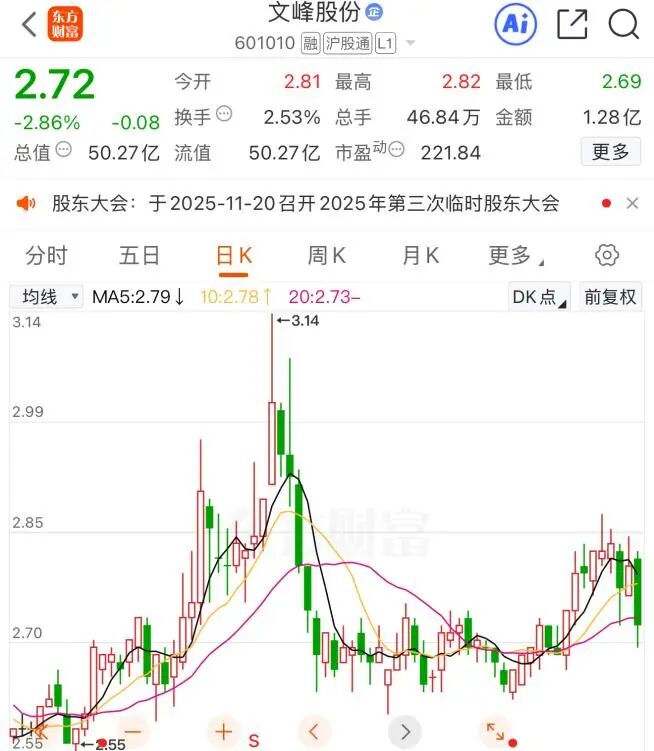View the 月K chart
Viewport: 654px width, 751px height.
point(420,256)
